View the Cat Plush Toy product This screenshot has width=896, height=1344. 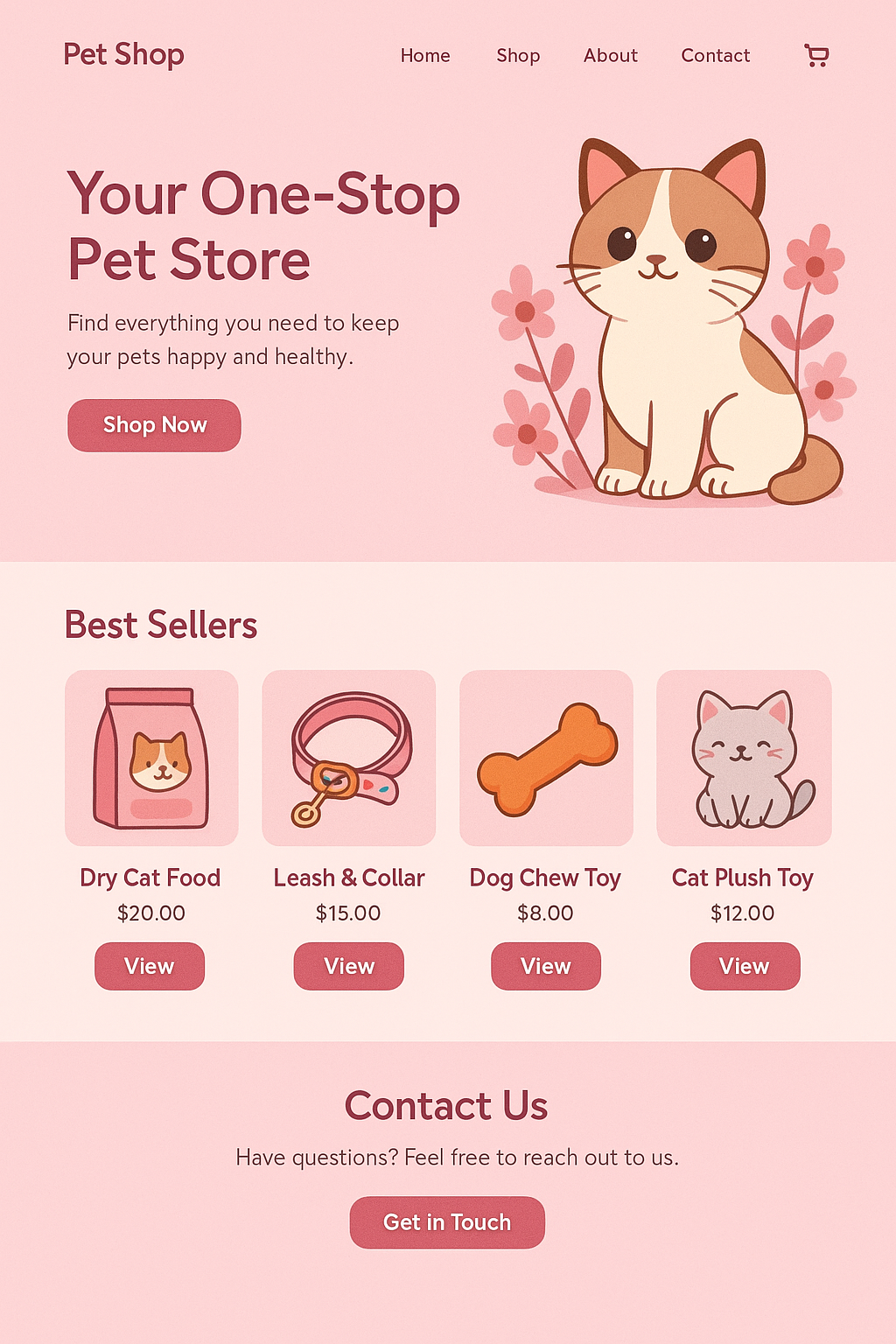745,966
